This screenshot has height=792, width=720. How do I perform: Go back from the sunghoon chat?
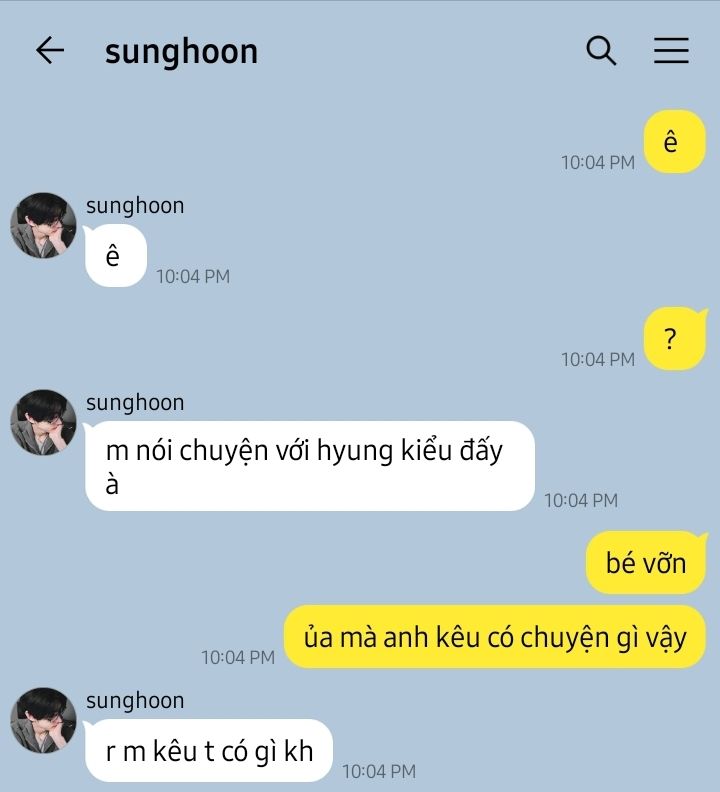(49, 51)
